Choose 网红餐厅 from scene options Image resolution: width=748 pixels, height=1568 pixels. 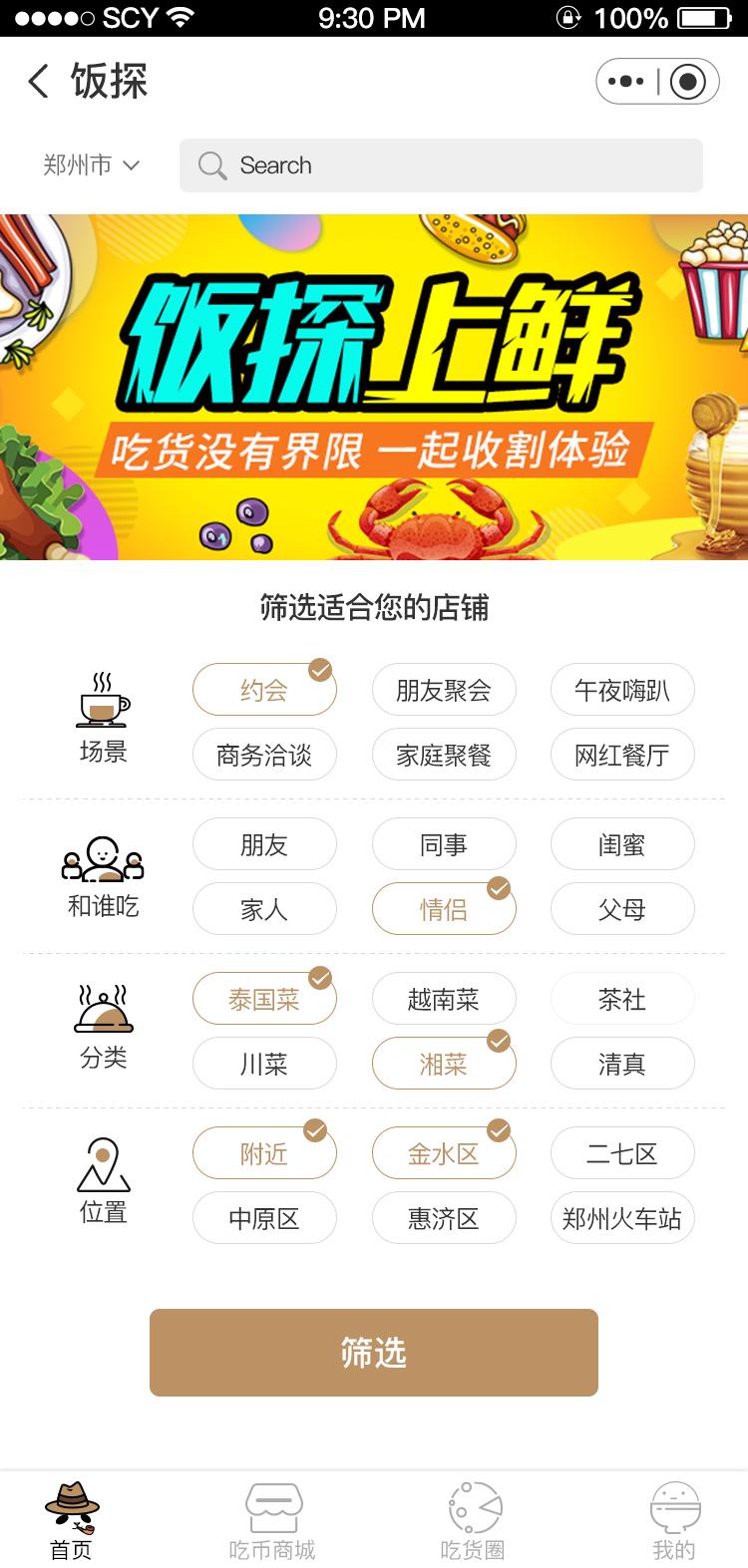(622, 755)
